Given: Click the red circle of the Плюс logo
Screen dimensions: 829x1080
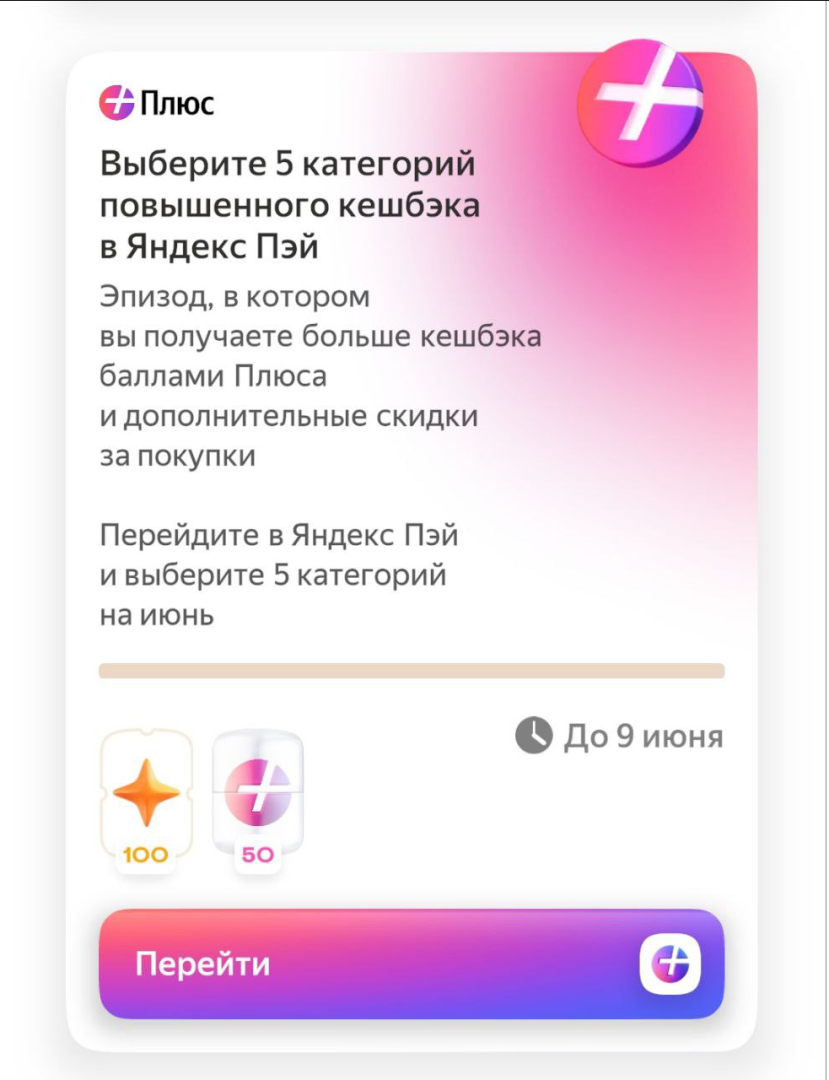Looking at the screenshot, I should pos(110,101).
